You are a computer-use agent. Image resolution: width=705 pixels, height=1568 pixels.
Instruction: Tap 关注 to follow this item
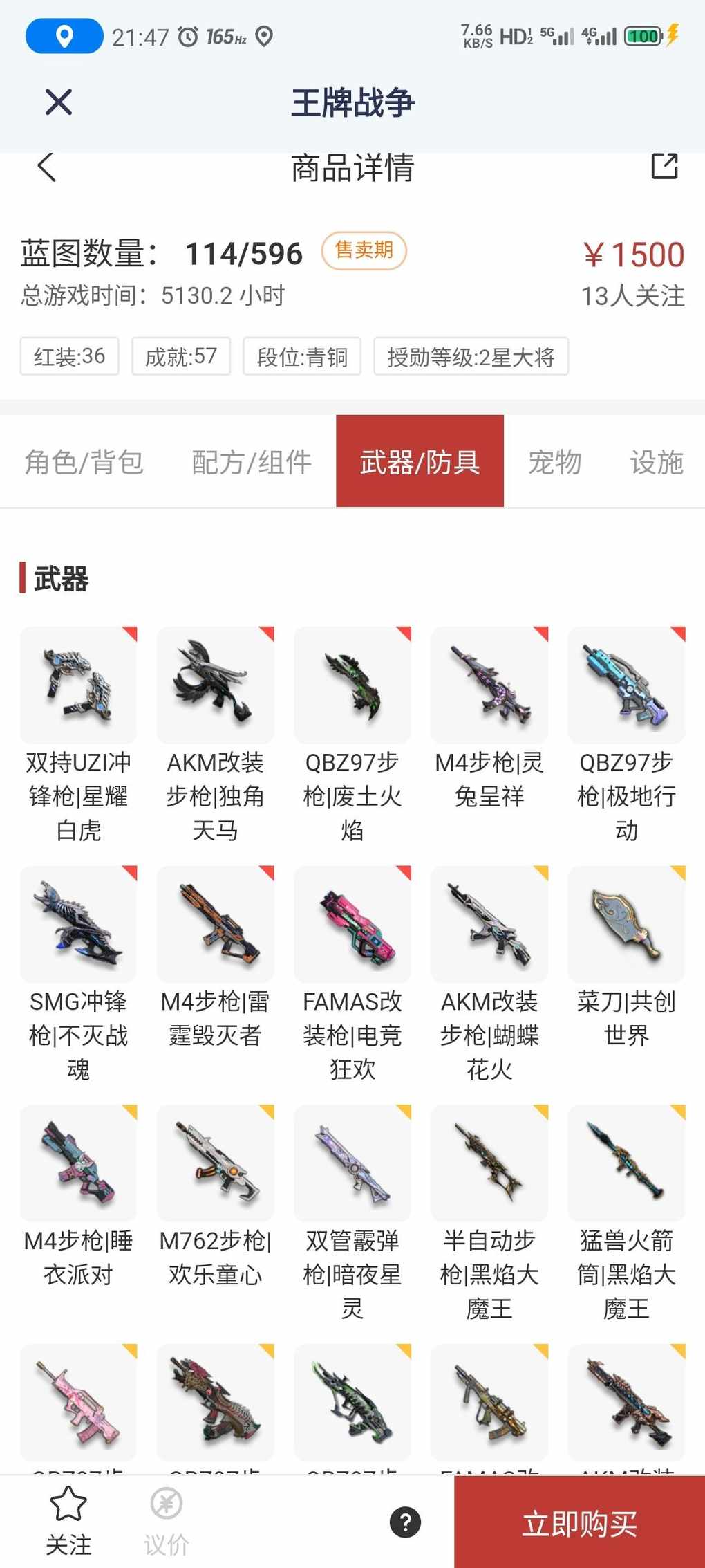(68, 1520)
